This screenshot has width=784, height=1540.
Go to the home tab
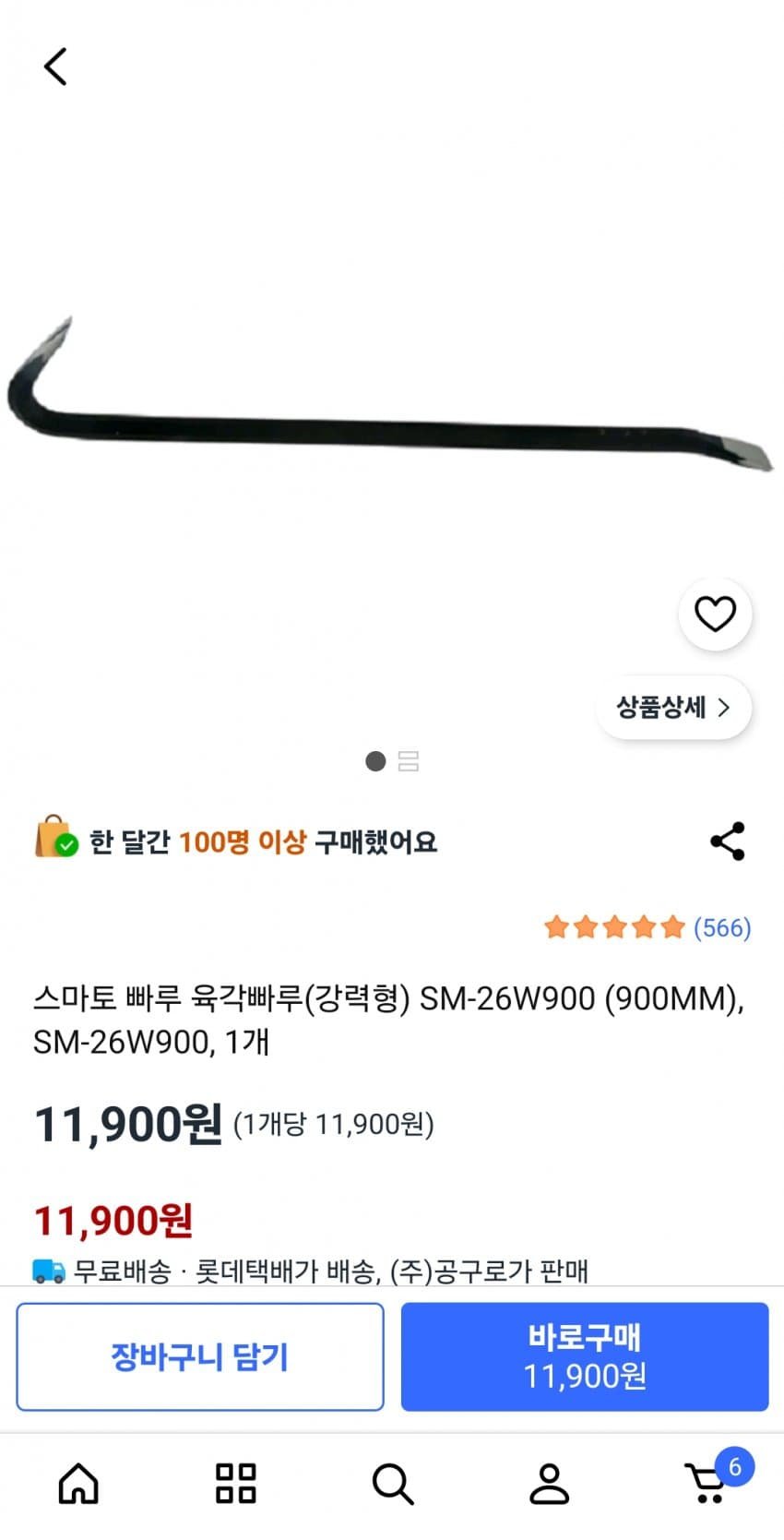pos(78,1484)
